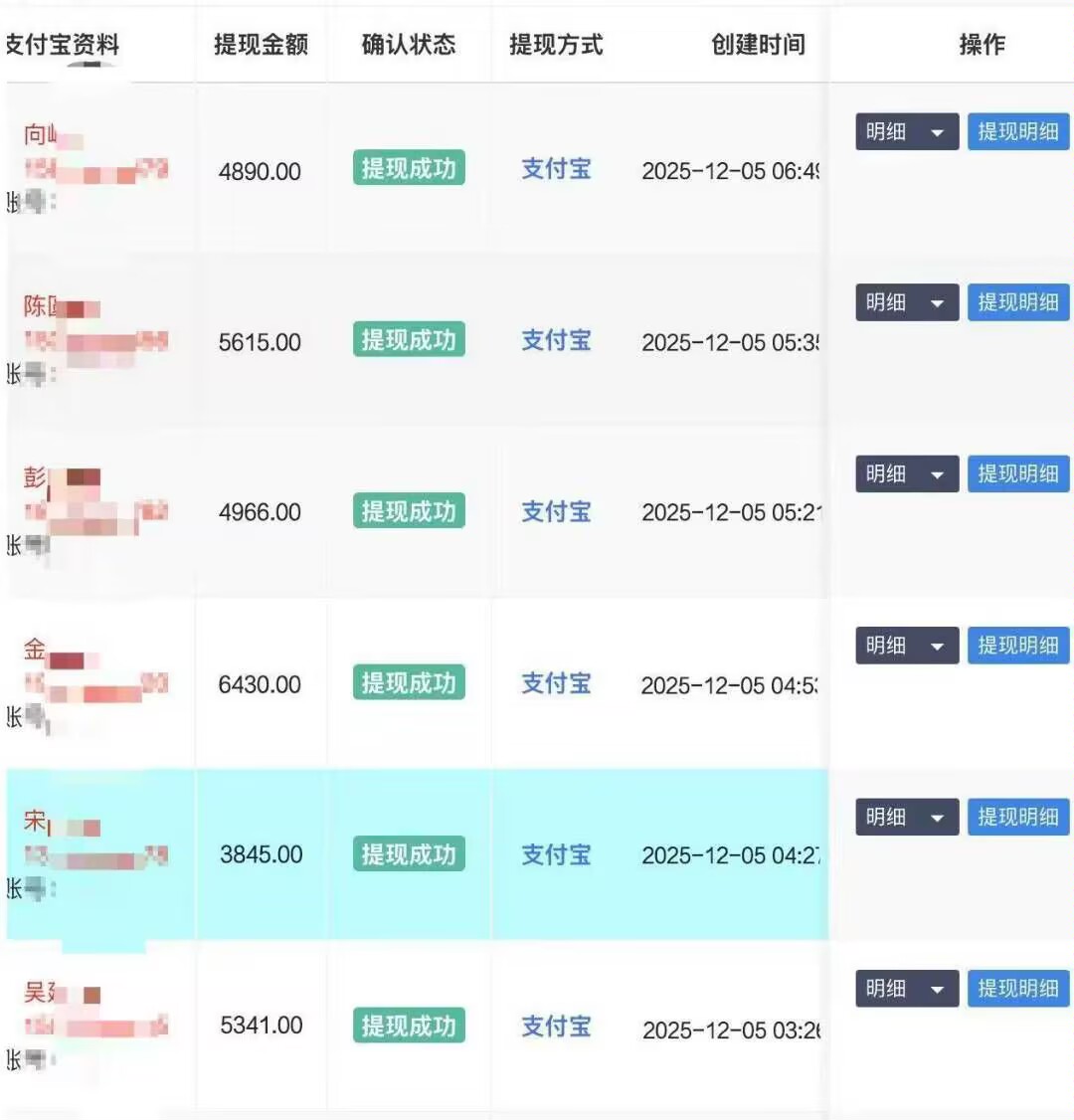Open the 支付宝 link on the 4890.00 row
This screenshot has width=1074, height=1120.
[555, 169]
